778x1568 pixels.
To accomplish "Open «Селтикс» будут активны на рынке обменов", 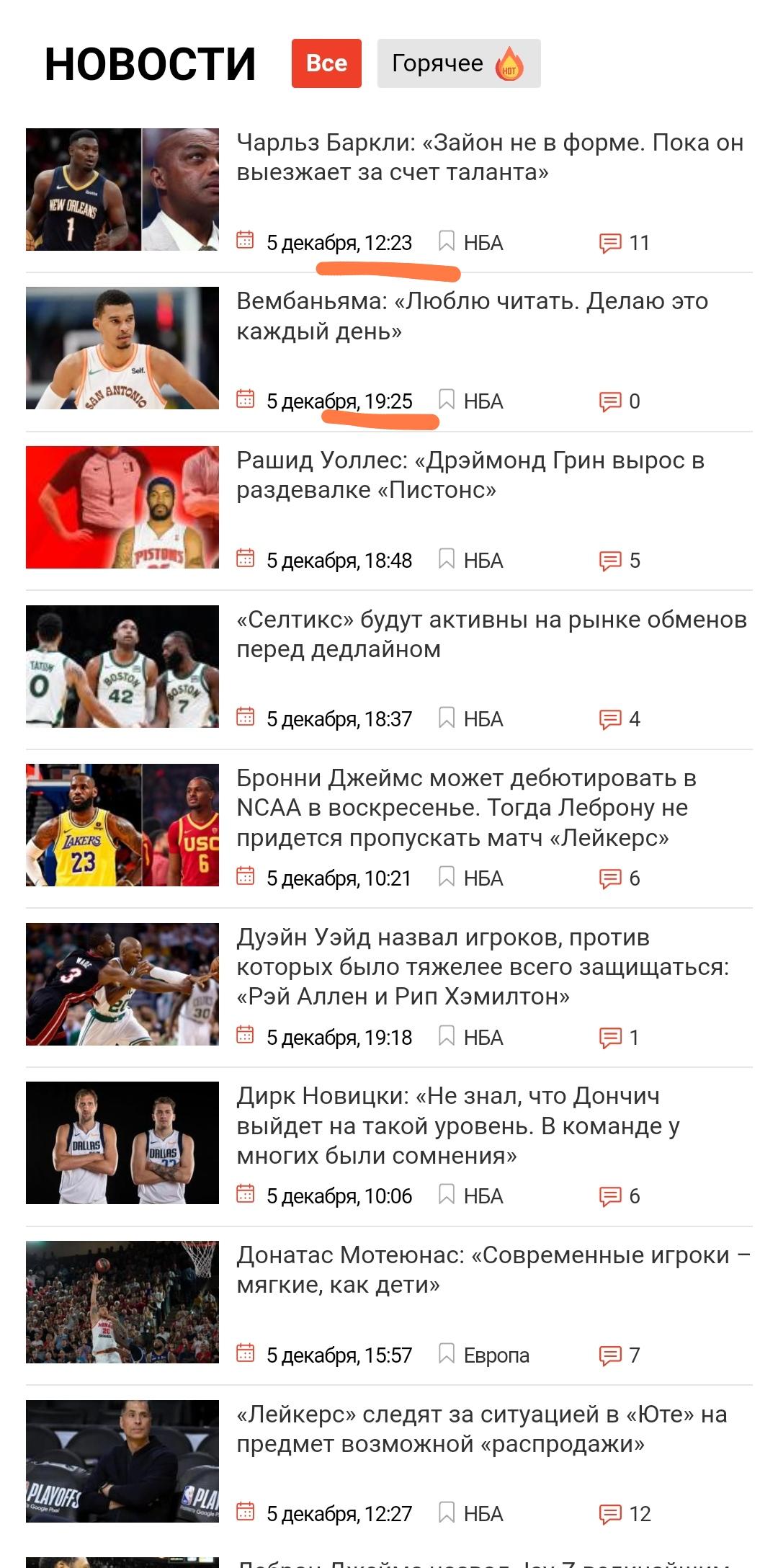I will coord(492,634).
